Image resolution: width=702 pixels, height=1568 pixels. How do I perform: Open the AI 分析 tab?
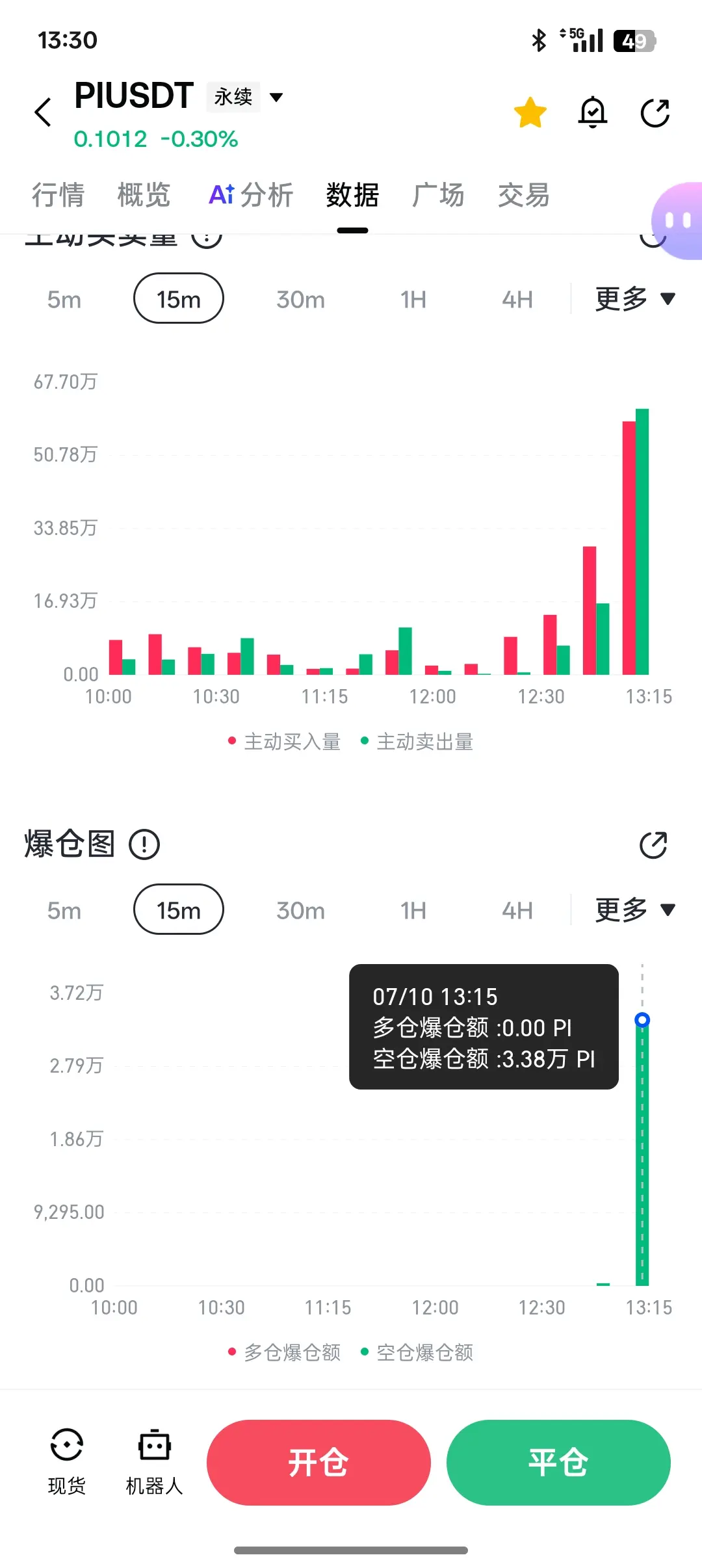[x=251, y=195]
